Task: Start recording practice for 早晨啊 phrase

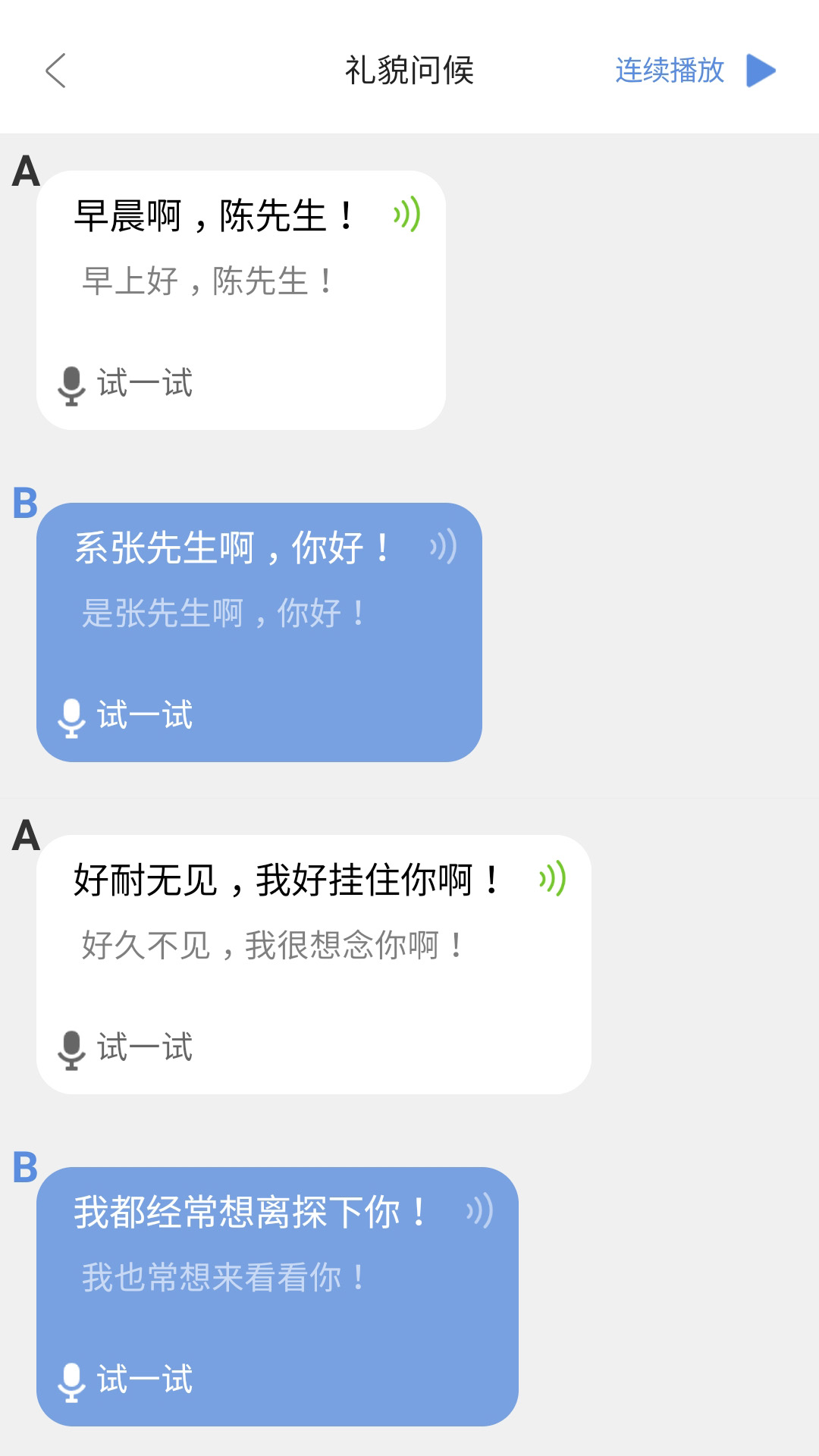Action: click(x=144, y=384)
